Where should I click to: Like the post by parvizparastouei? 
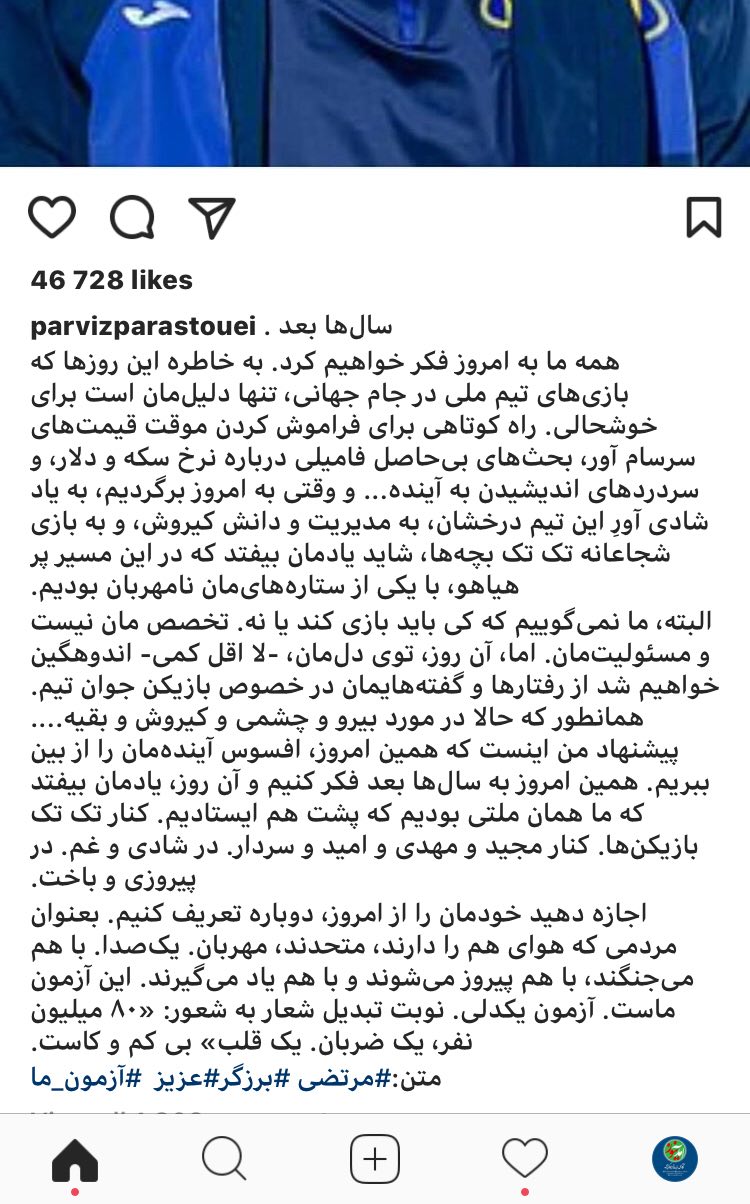[x=52, y=216]
